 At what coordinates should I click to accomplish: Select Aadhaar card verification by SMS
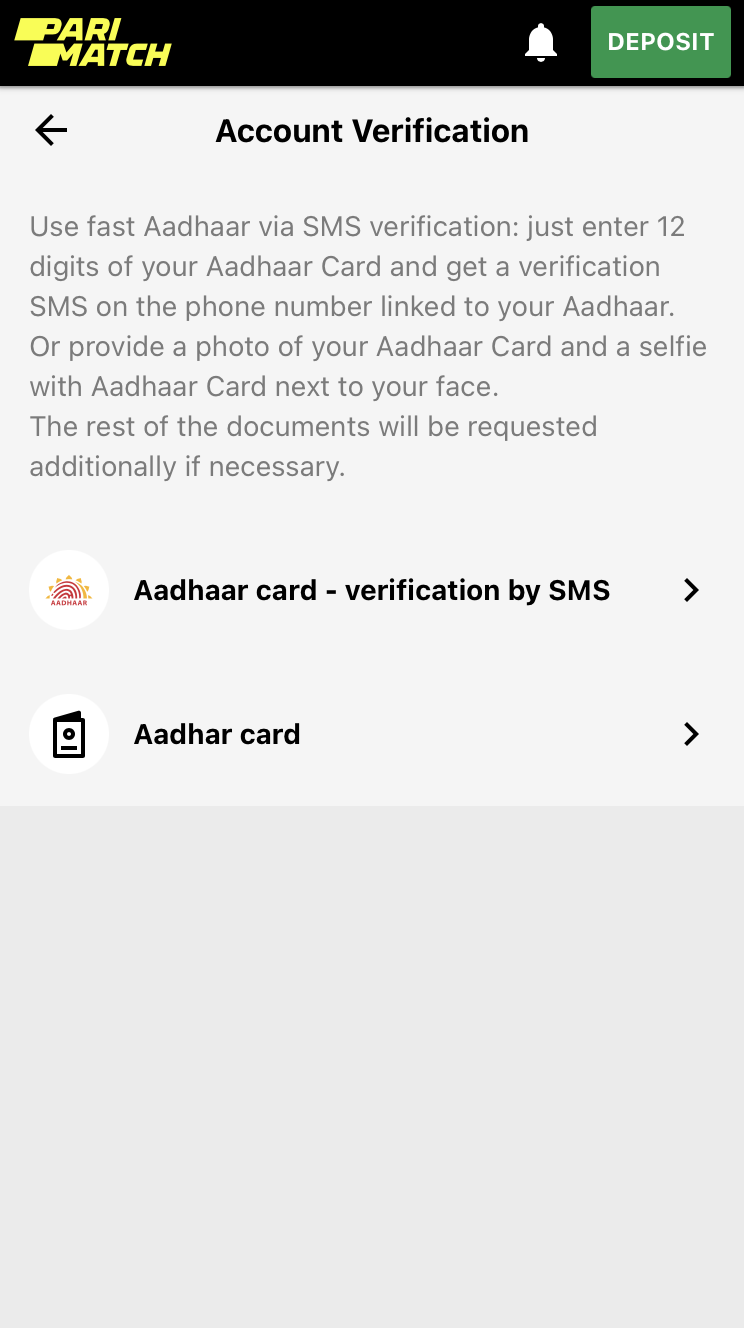(x=370, y=590)
